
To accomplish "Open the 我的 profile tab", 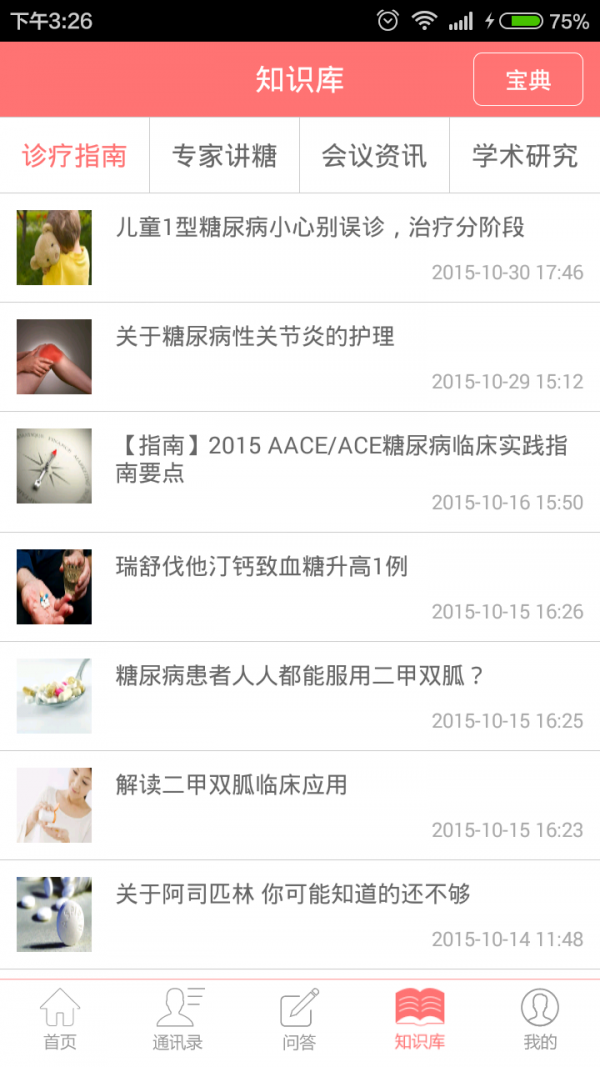I will pyautogui.click(x=540, y=1020).
